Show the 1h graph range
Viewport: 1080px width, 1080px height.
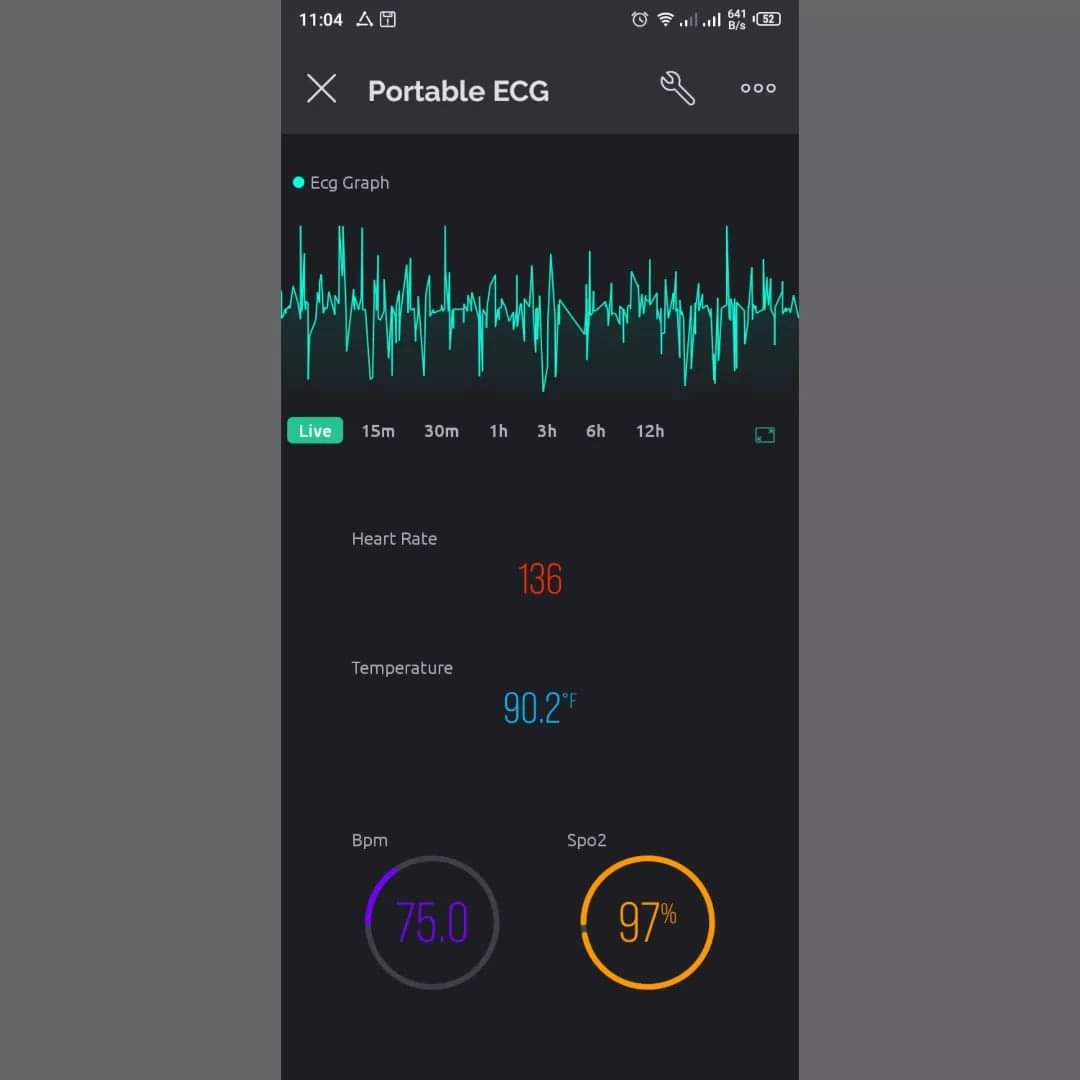point(498,431)
